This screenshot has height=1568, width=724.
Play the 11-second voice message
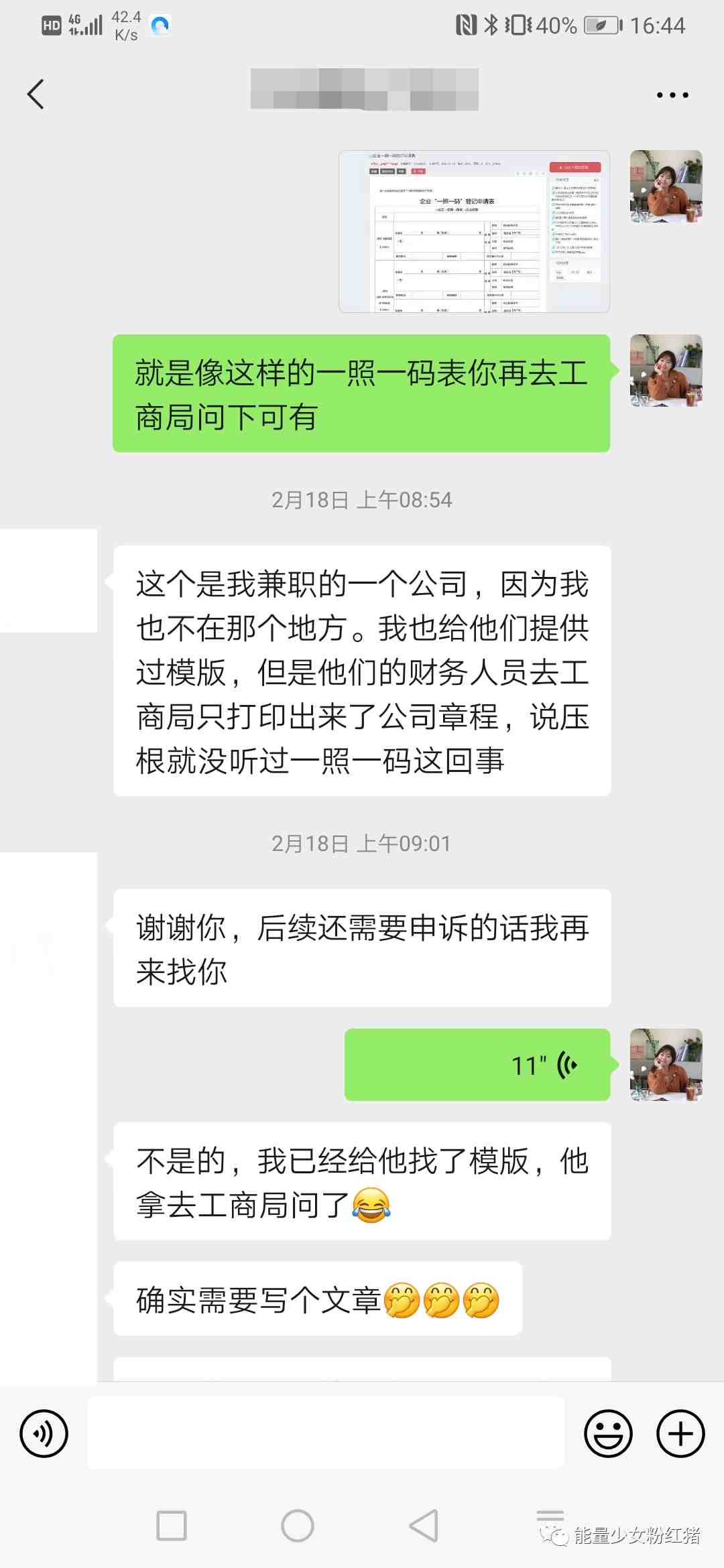tap(477, 1065)
